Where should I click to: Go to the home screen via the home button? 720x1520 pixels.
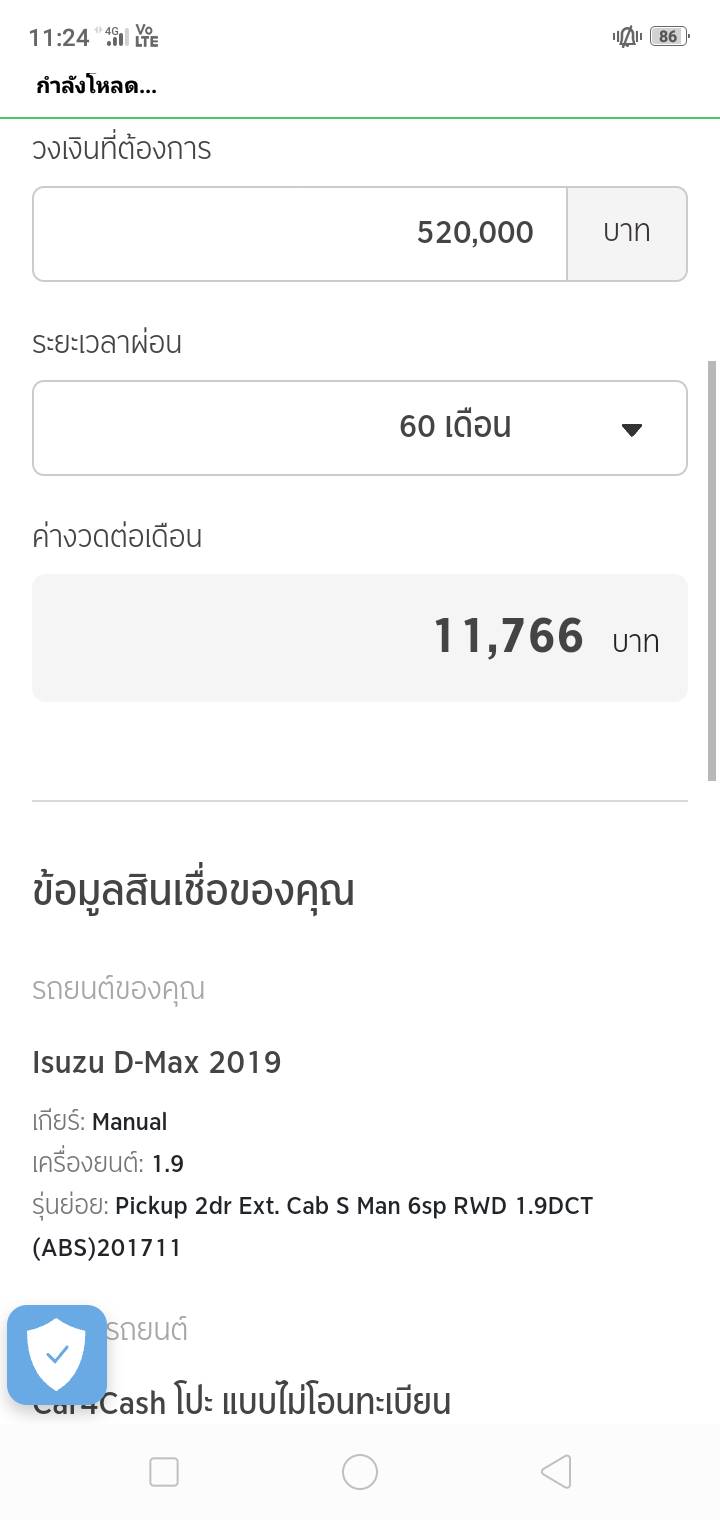coord(360,1471)
